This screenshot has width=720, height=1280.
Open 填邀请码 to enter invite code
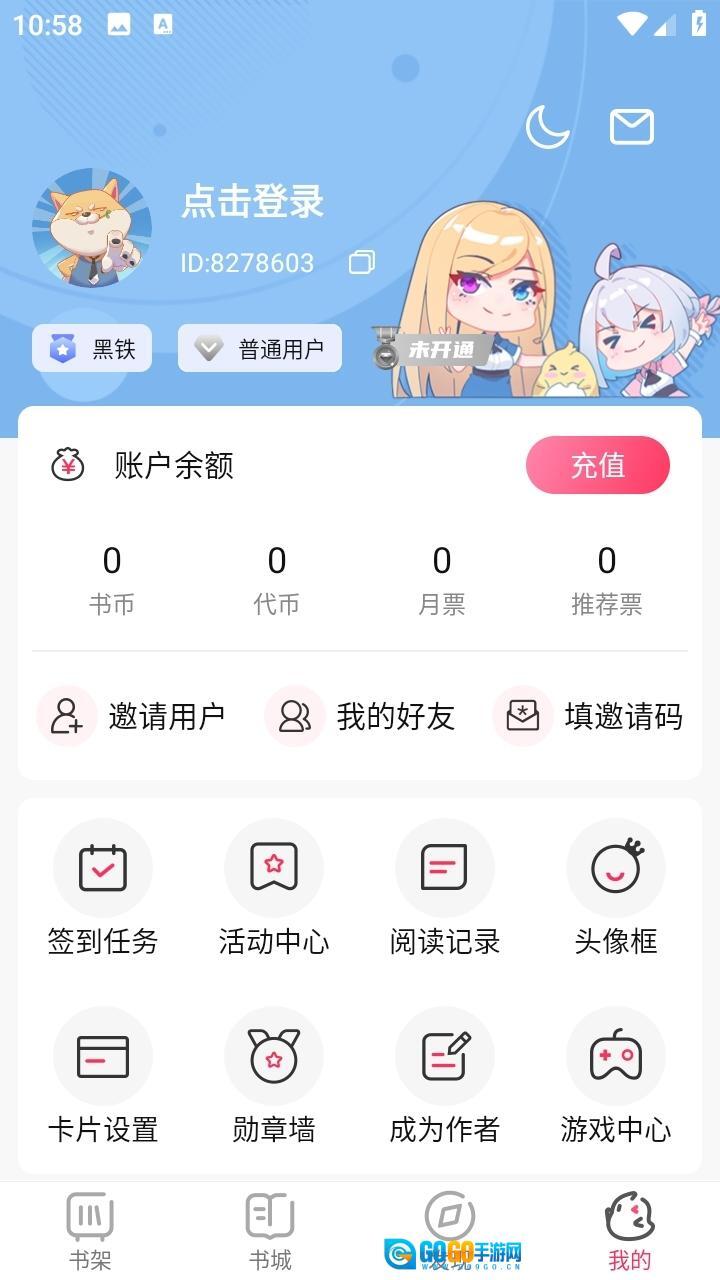(588, 716)
